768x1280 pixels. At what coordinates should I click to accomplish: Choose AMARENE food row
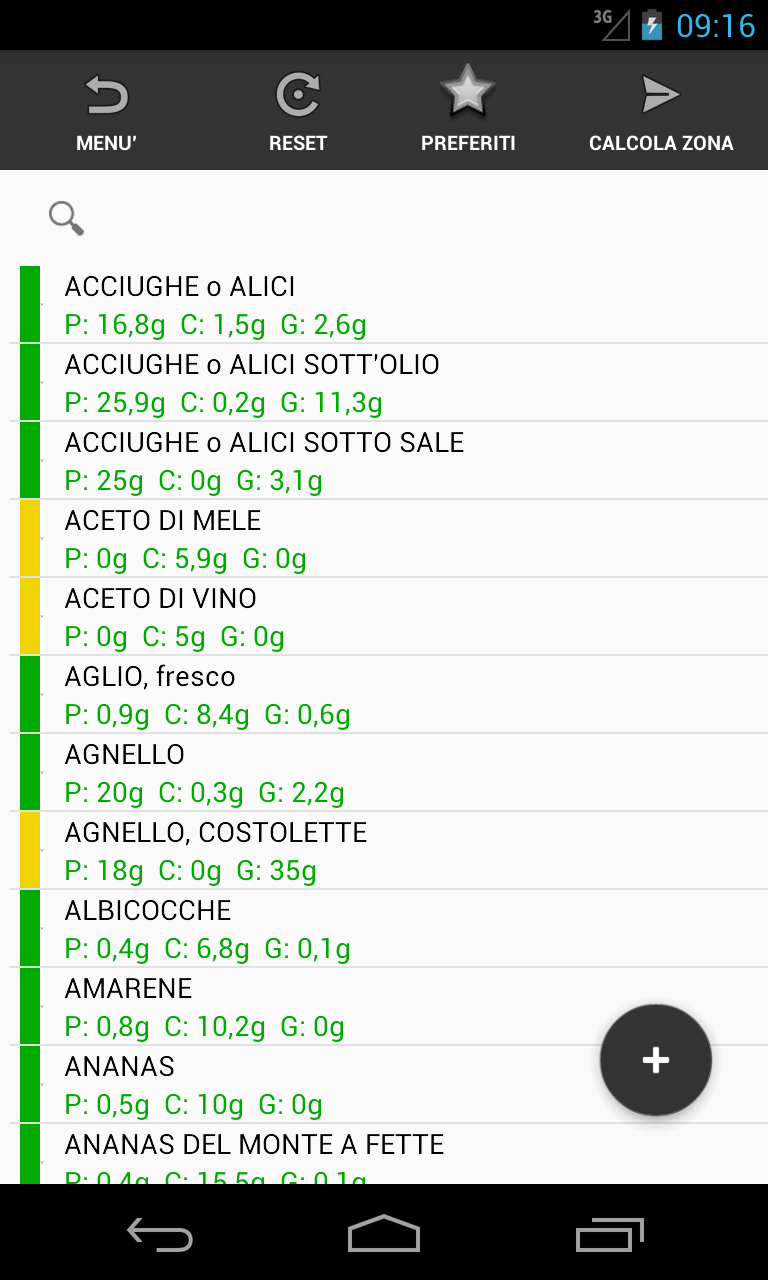point(300,1007)
